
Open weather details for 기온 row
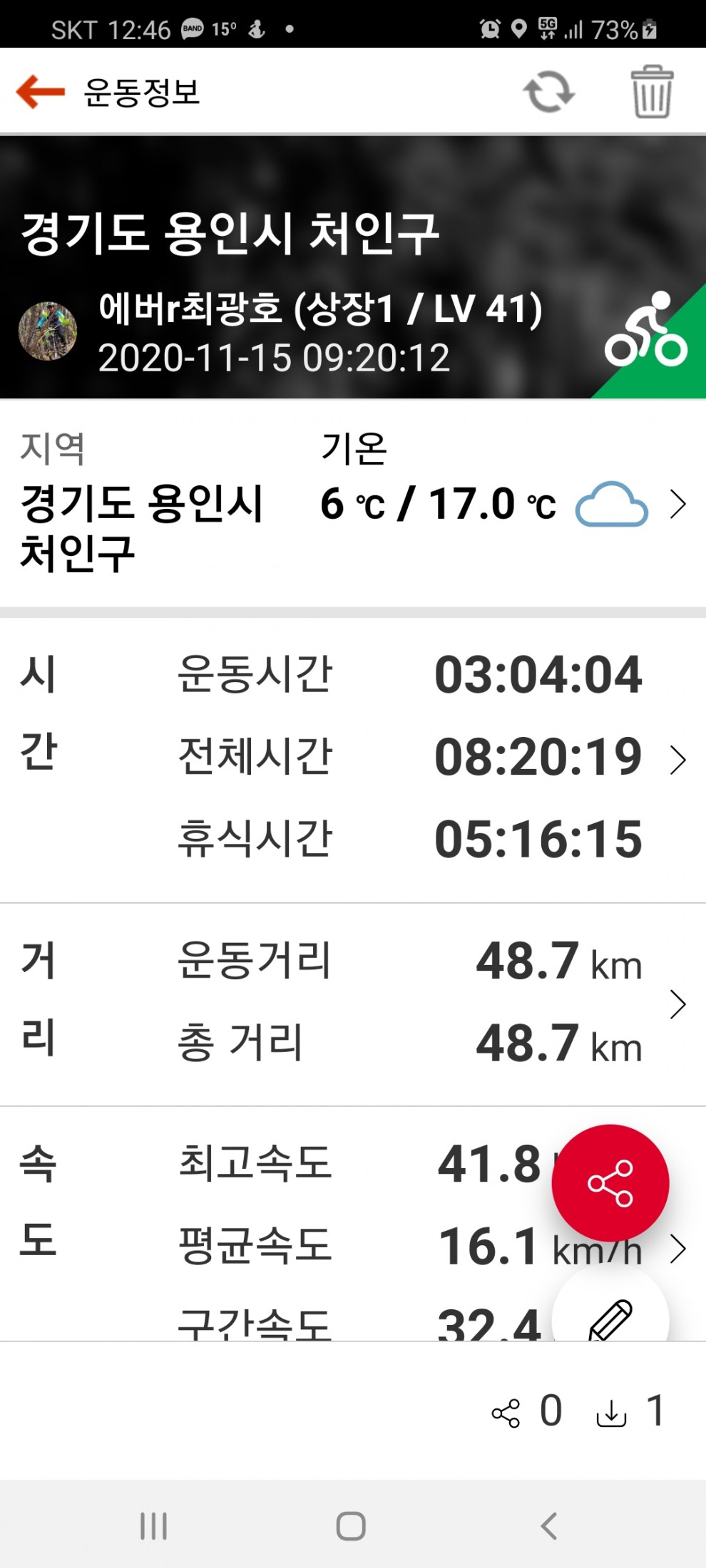(x=678, y=505)
